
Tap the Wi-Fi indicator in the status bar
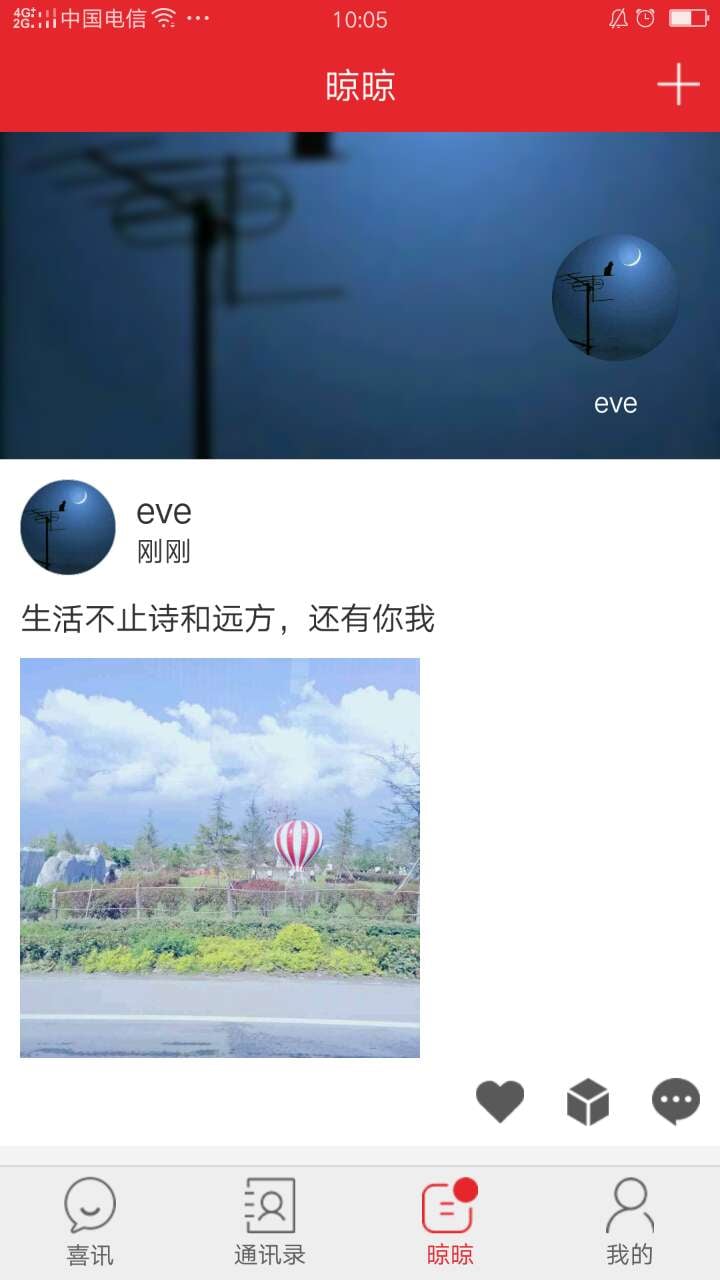pyautogui.click(x=163, y=17)
